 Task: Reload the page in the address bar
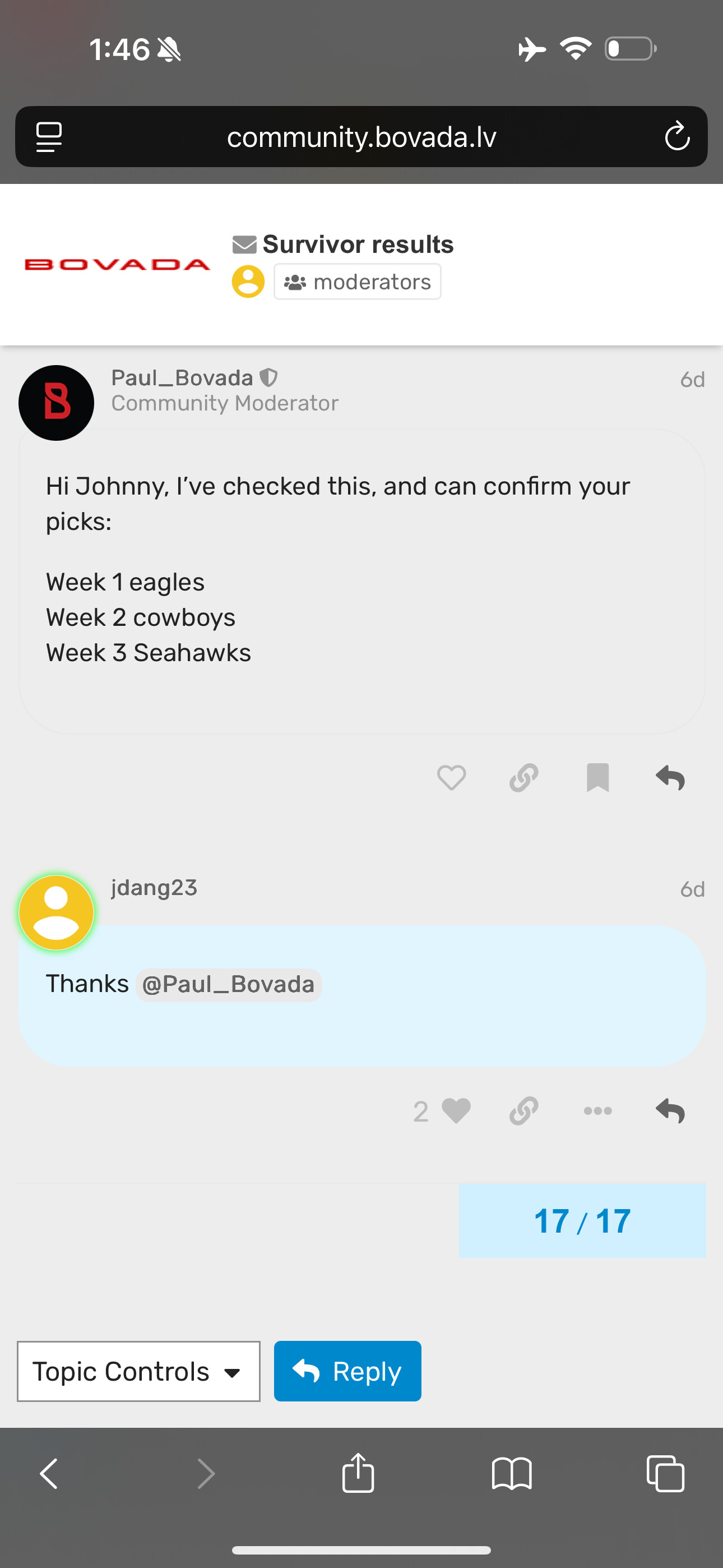[676, 136]
